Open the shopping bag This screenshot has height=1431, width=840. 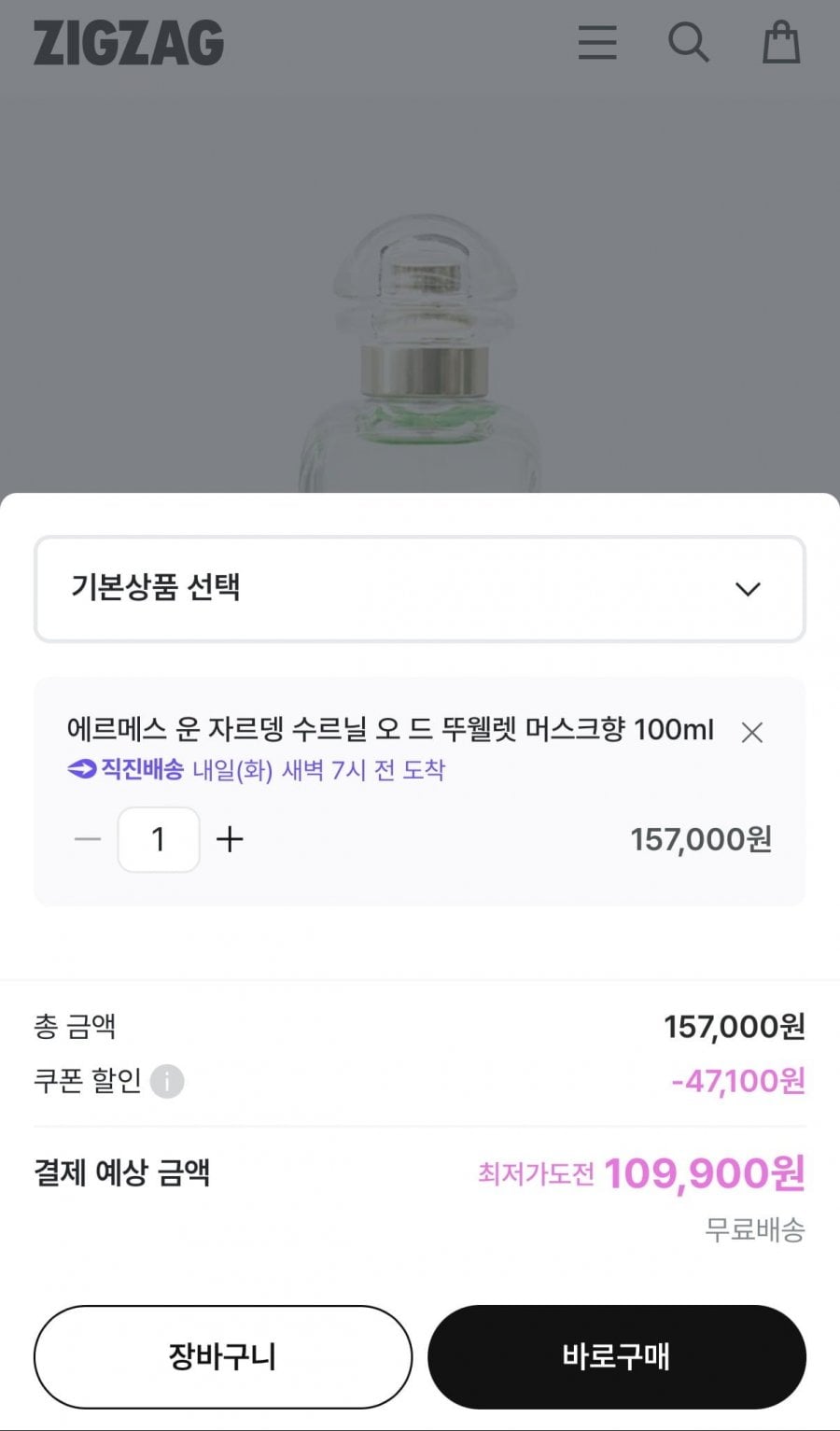[781, 43]
